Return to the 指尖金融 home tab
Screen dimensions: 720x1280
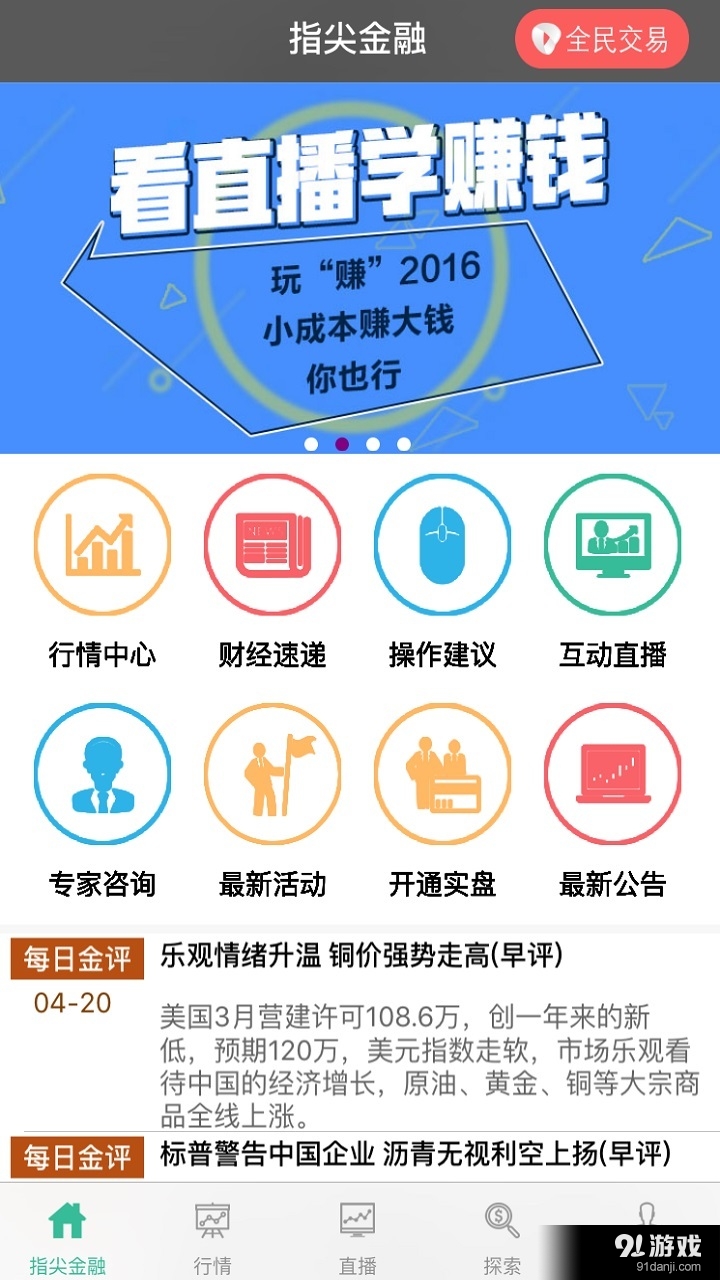tap(68, 1226)
